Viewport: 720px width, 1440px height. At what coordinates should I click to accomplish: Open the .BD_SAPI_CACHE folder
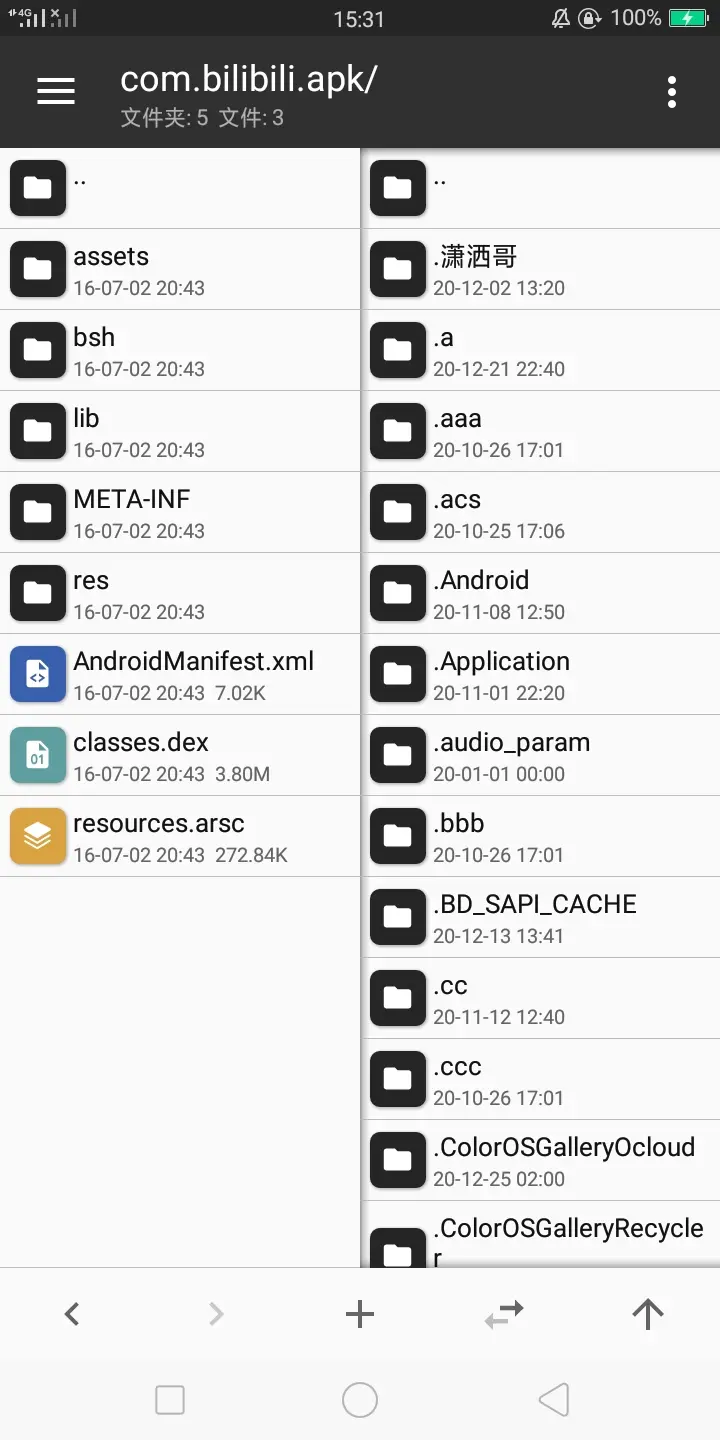coord(540,918)
